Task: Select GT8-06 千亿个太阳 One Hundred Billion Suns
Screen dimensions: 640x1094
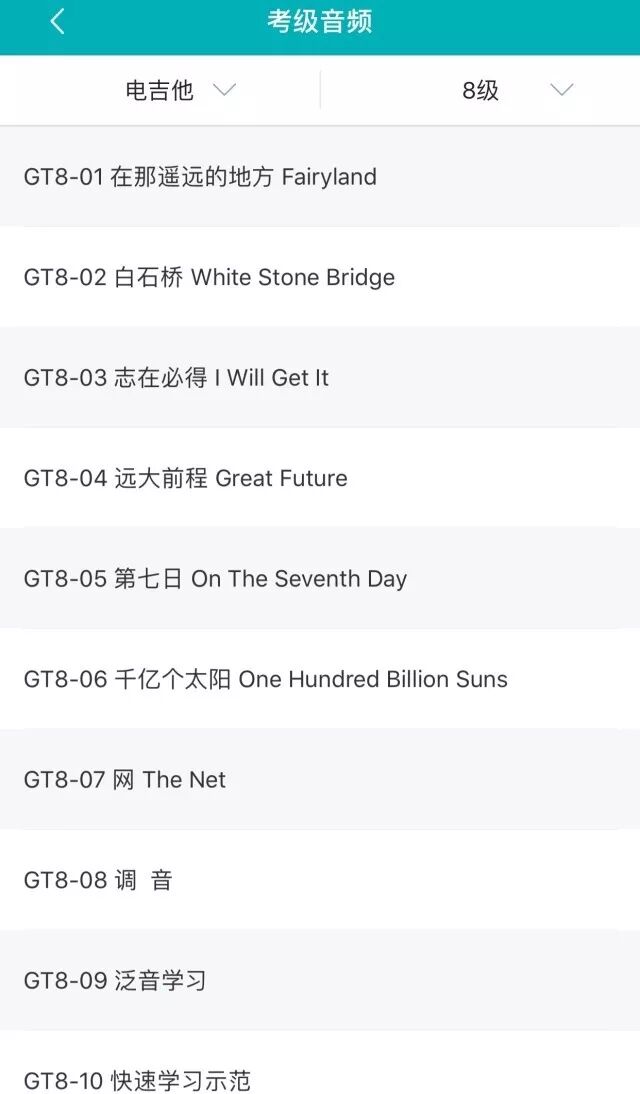Action: (265, 679)
